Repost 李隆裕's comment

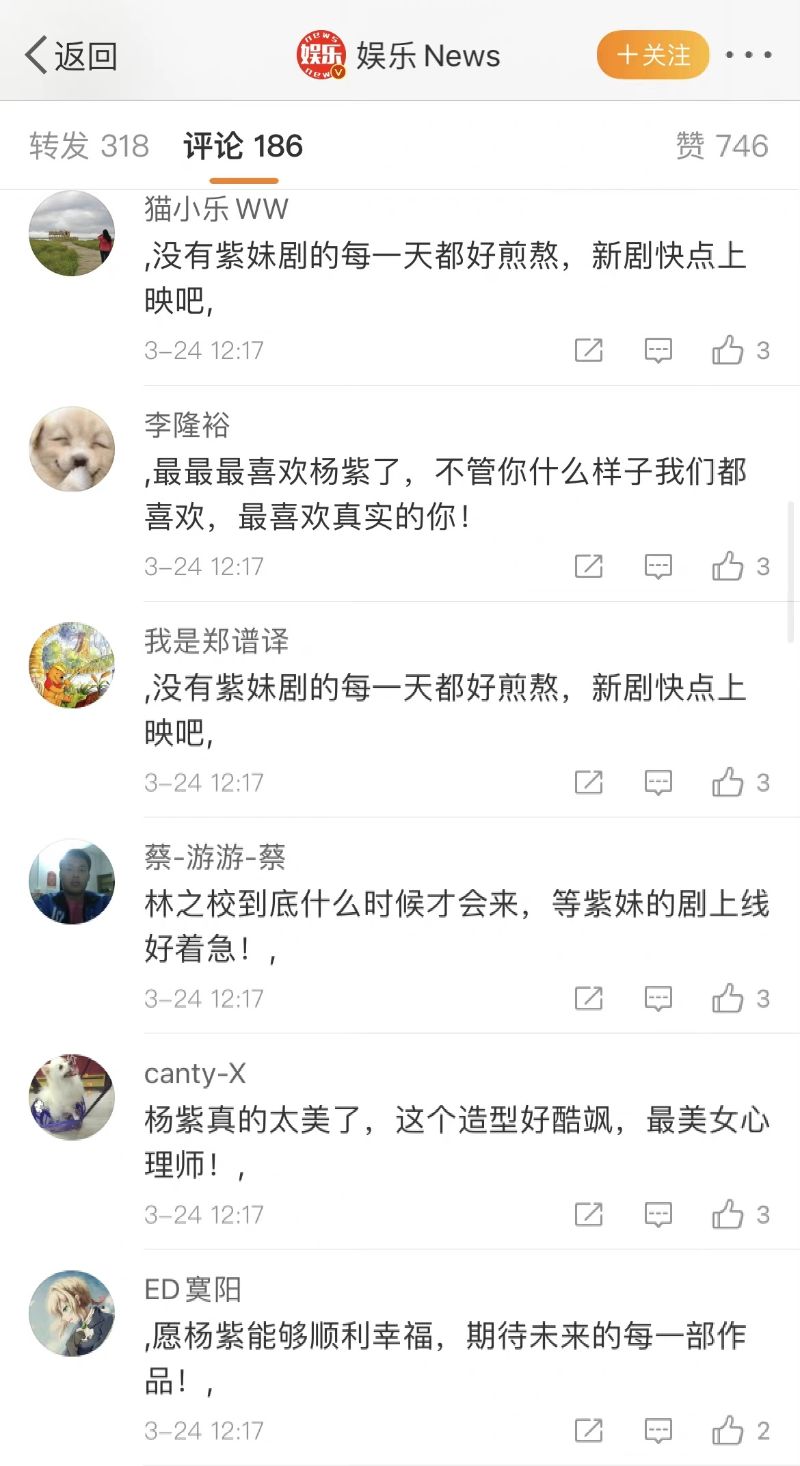click(589, 566)
